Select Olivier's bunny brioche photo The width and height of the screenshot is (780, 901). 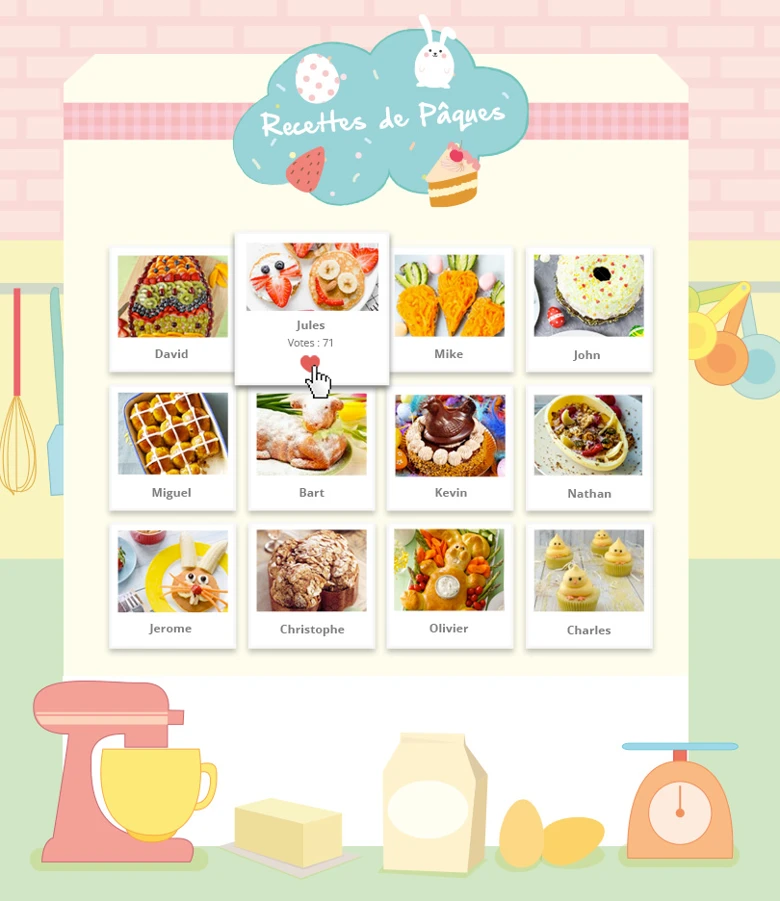point(449,572)
